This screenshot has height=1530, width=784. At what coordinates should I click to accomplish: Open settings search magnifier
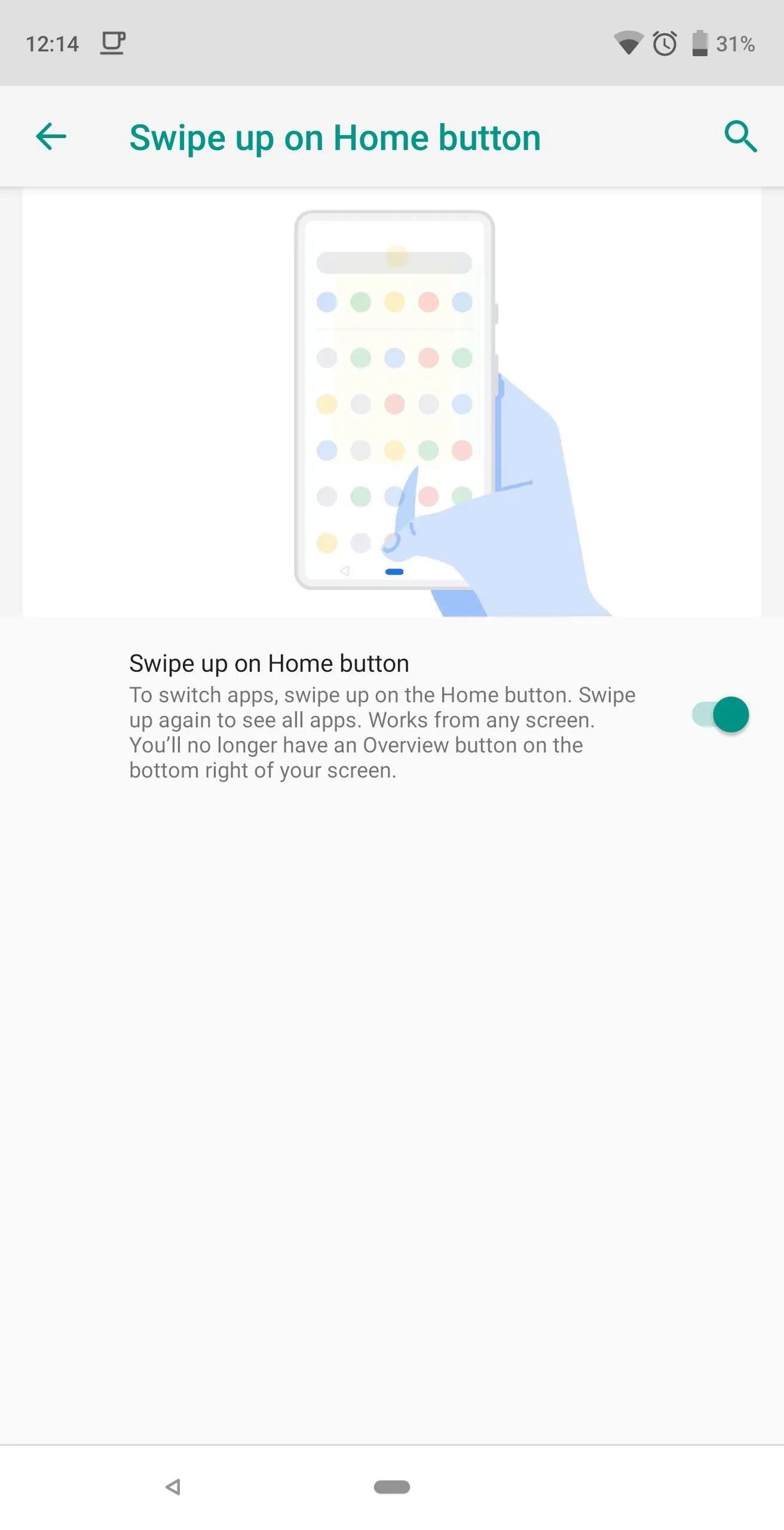[740, 137]
